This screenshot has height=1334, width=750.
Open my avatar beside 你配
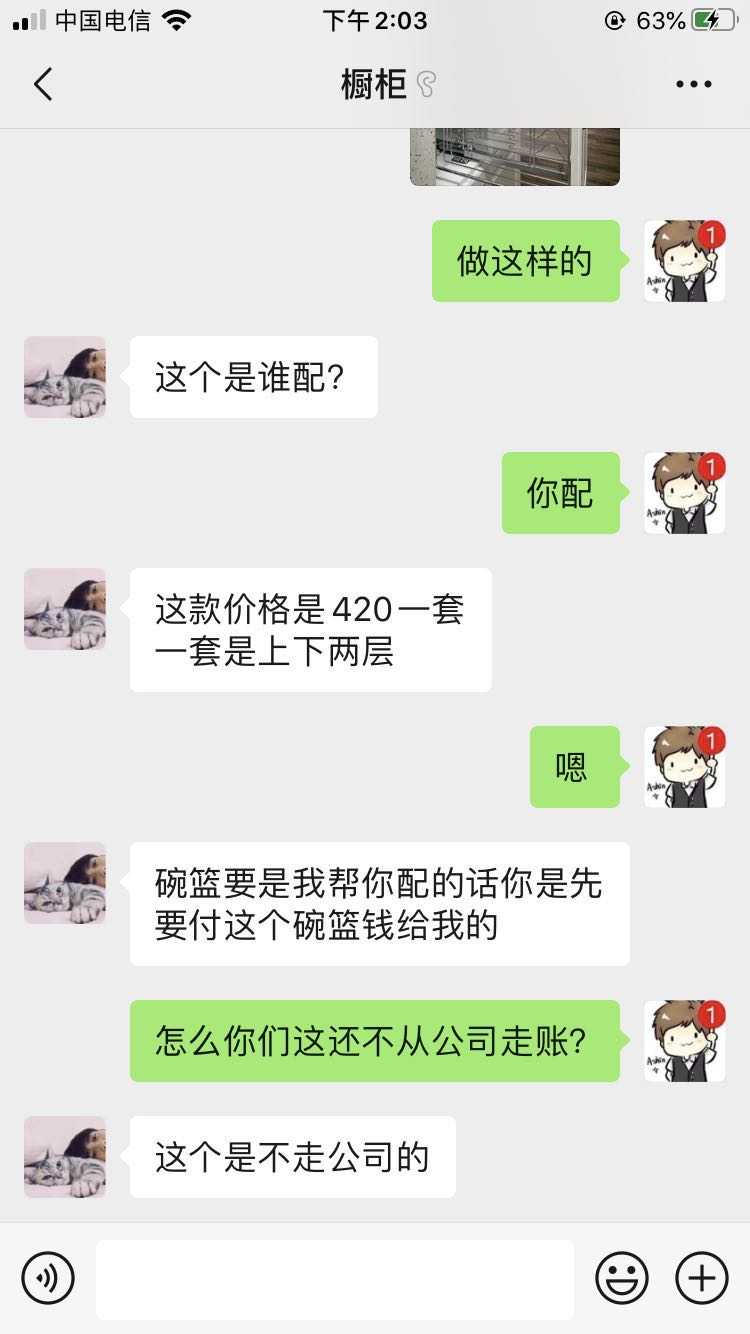tap(684, 493)
